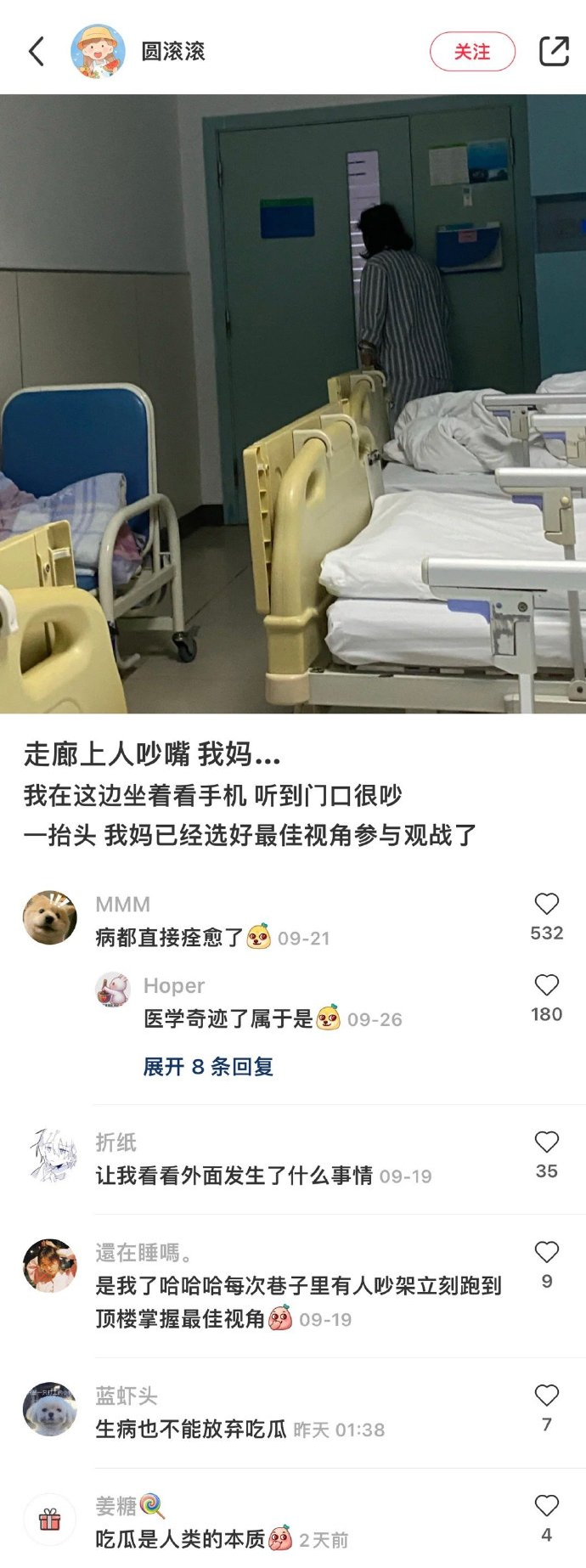The height and width of the screenshot is (1568, 586).
Task: Like the comment by 還在睡嗎。
Action: coord(546,1252)
